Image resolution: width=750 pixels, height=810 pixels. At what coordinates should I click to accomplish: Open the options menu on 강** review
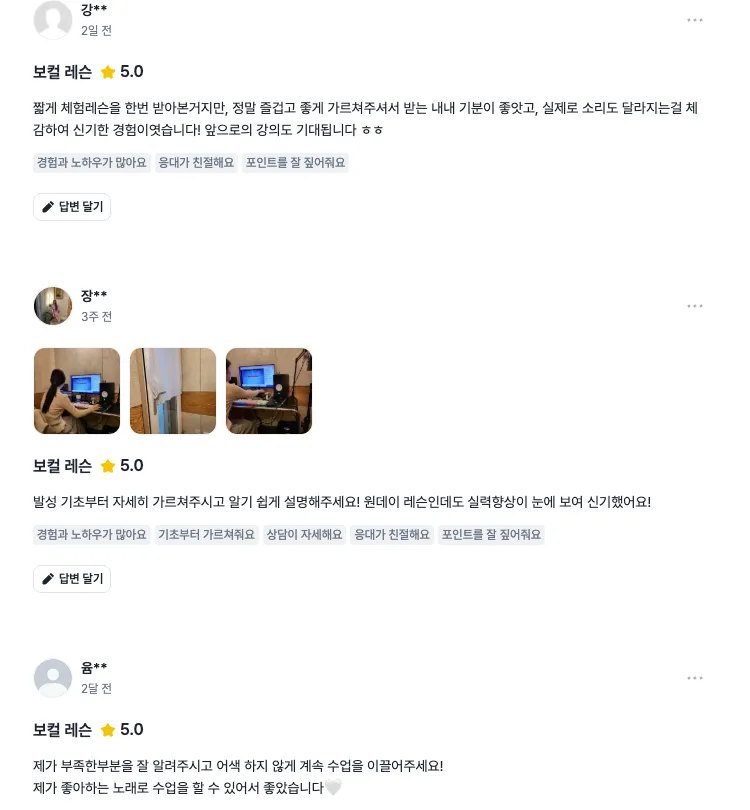pos(695,19)
